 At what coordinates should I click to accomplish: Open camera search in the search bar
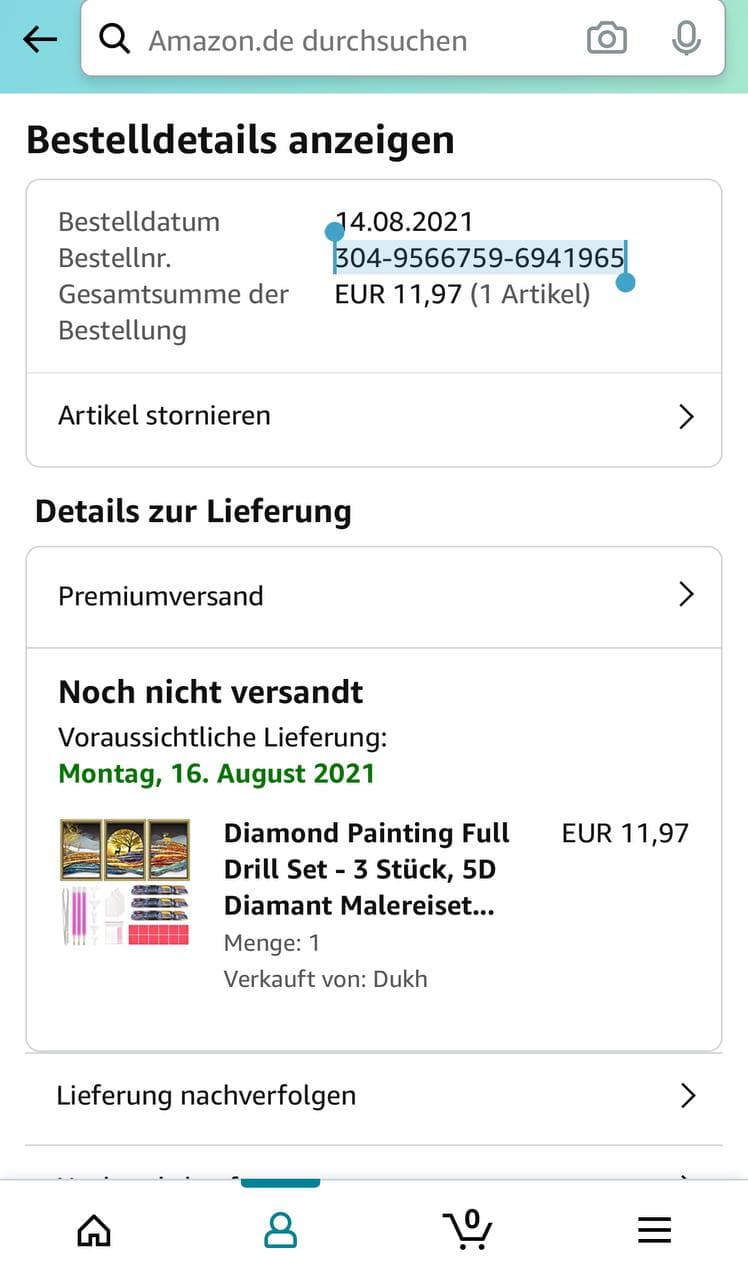tap(606, 40)
